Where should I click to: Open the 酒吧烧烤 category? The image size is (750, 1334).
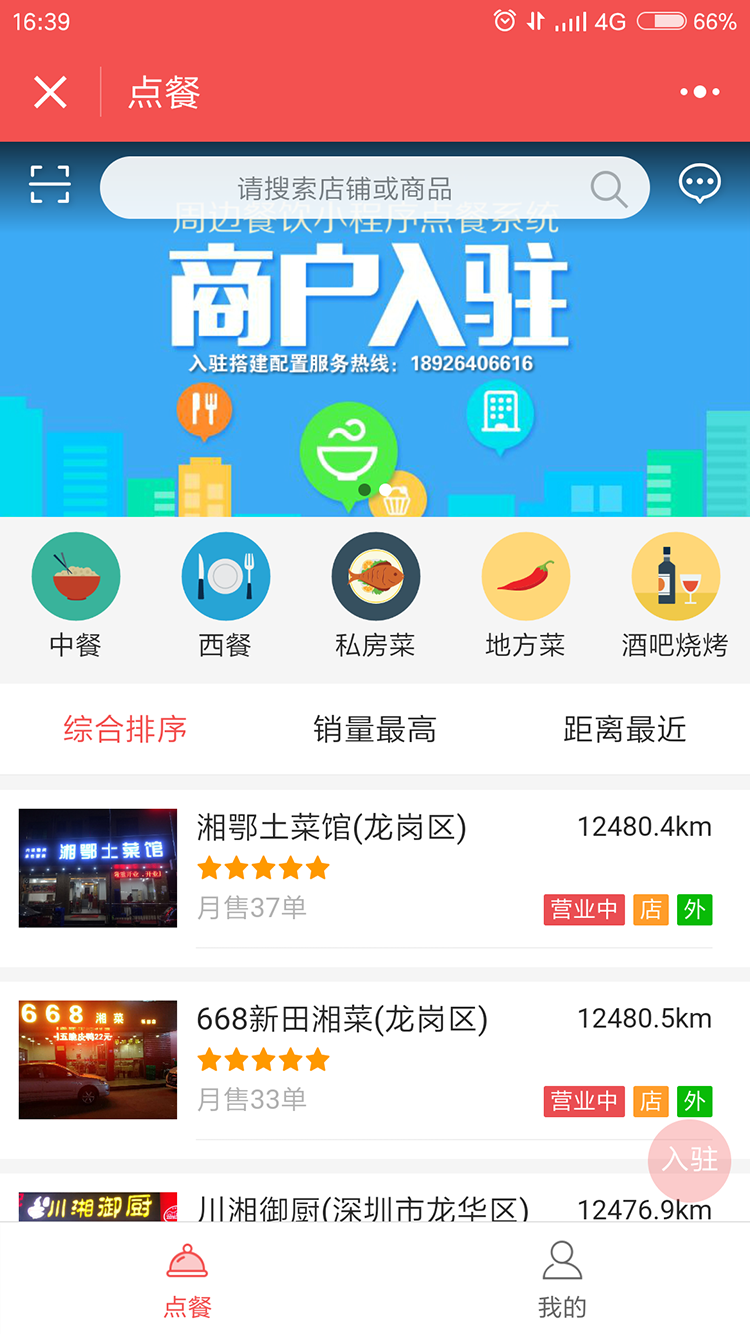tap(675, 595)
